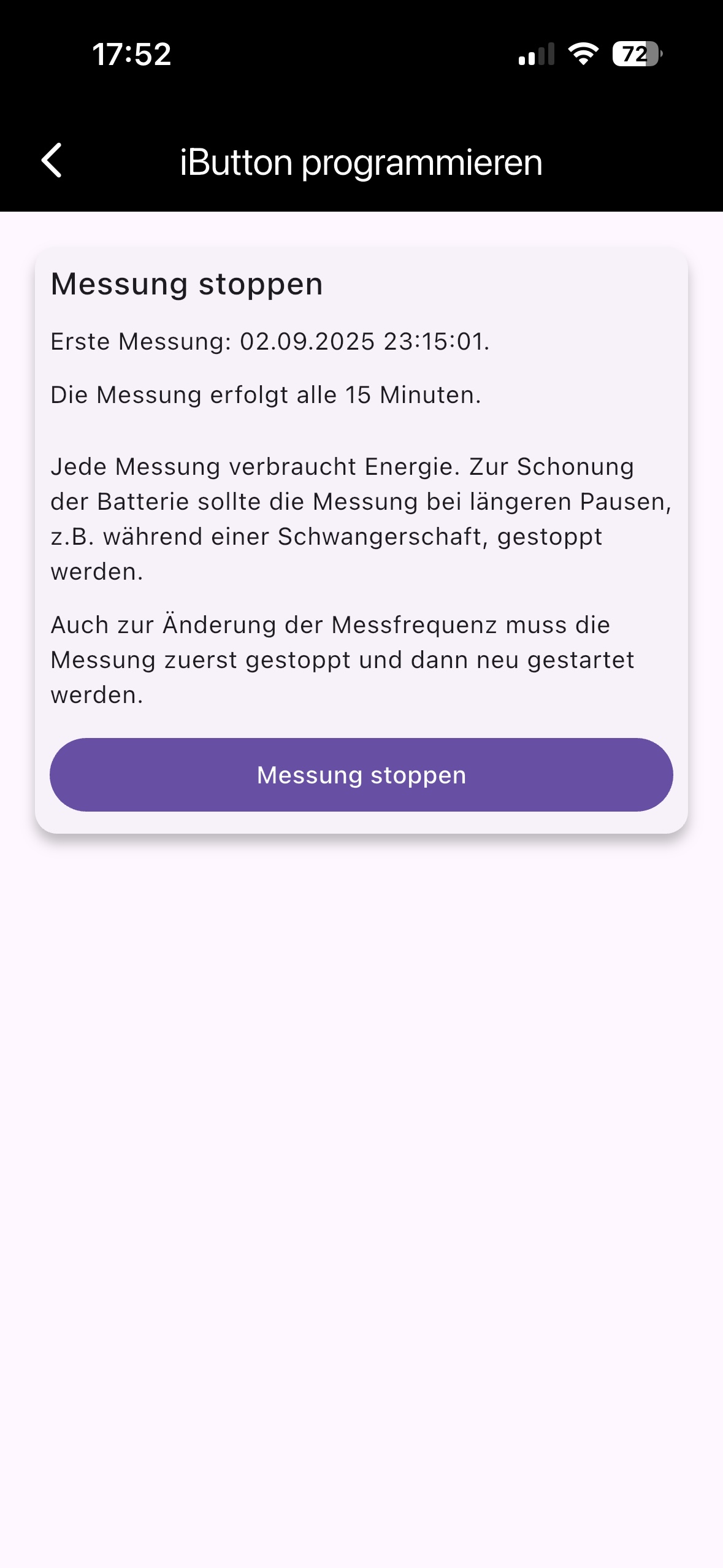Click the battery saving explanation paragraph
This screenshot has width=723, height=1568.
click(x=361, y=518)
